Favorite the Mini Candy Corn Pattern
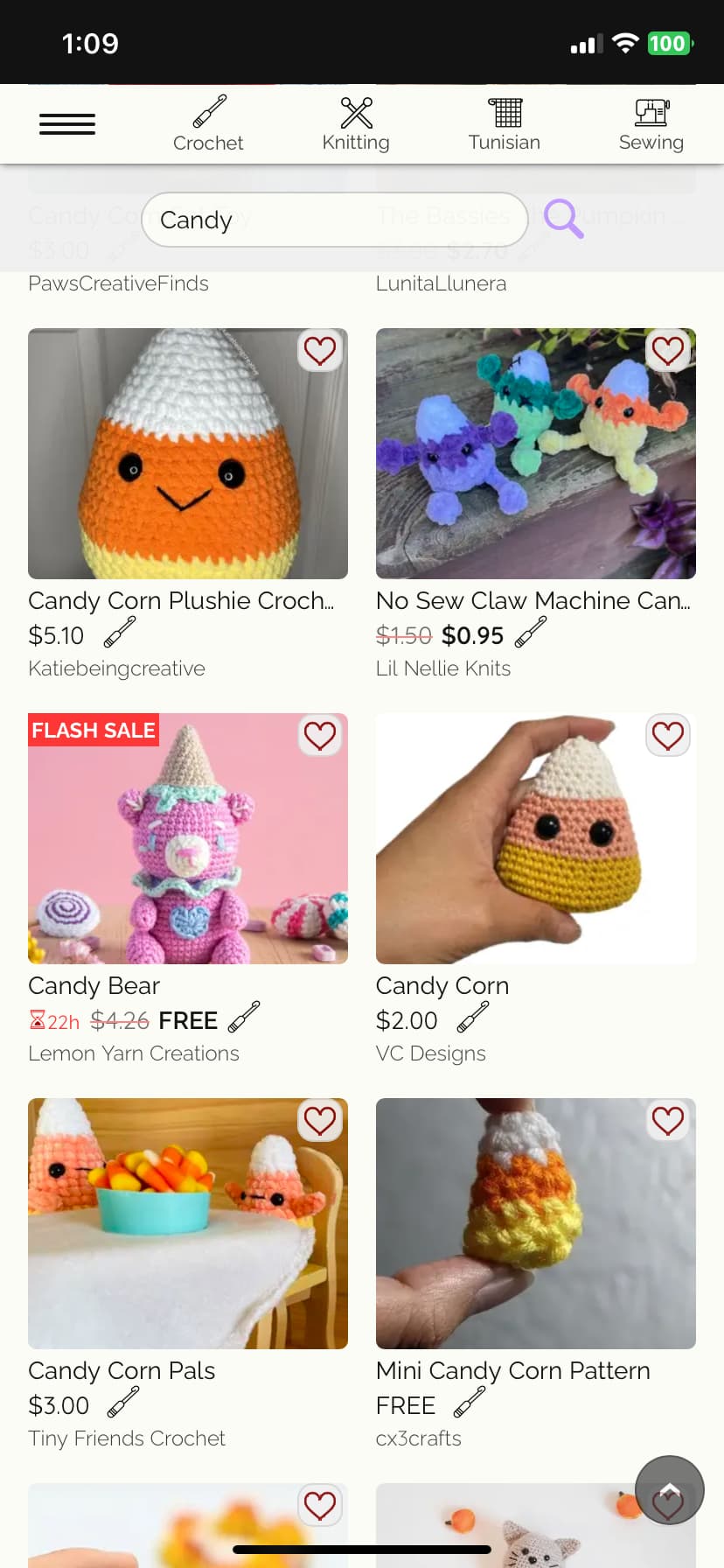The image size is (724, 1568). 668,1121
